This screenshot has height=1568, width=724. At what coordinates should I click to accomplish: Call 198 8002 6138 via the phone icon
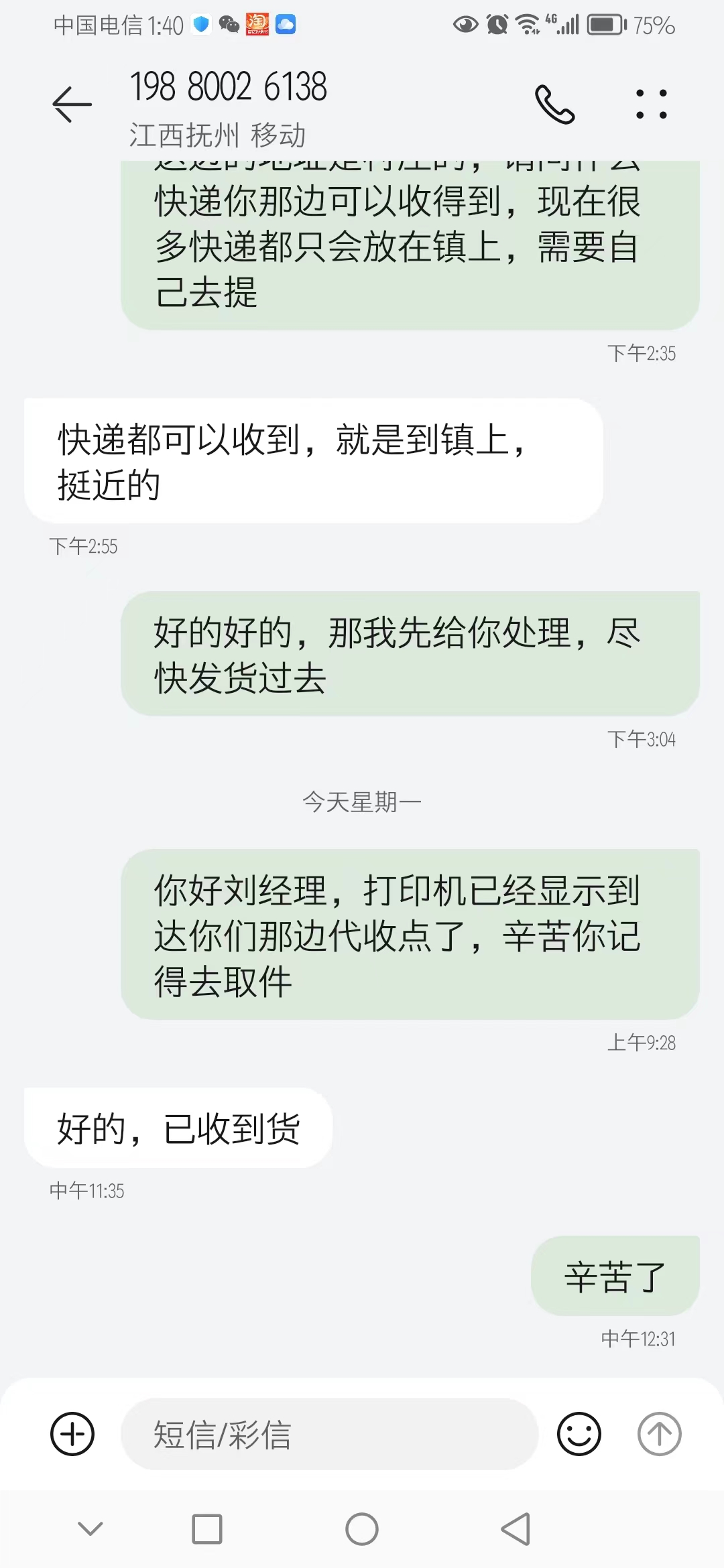(555, 105)
